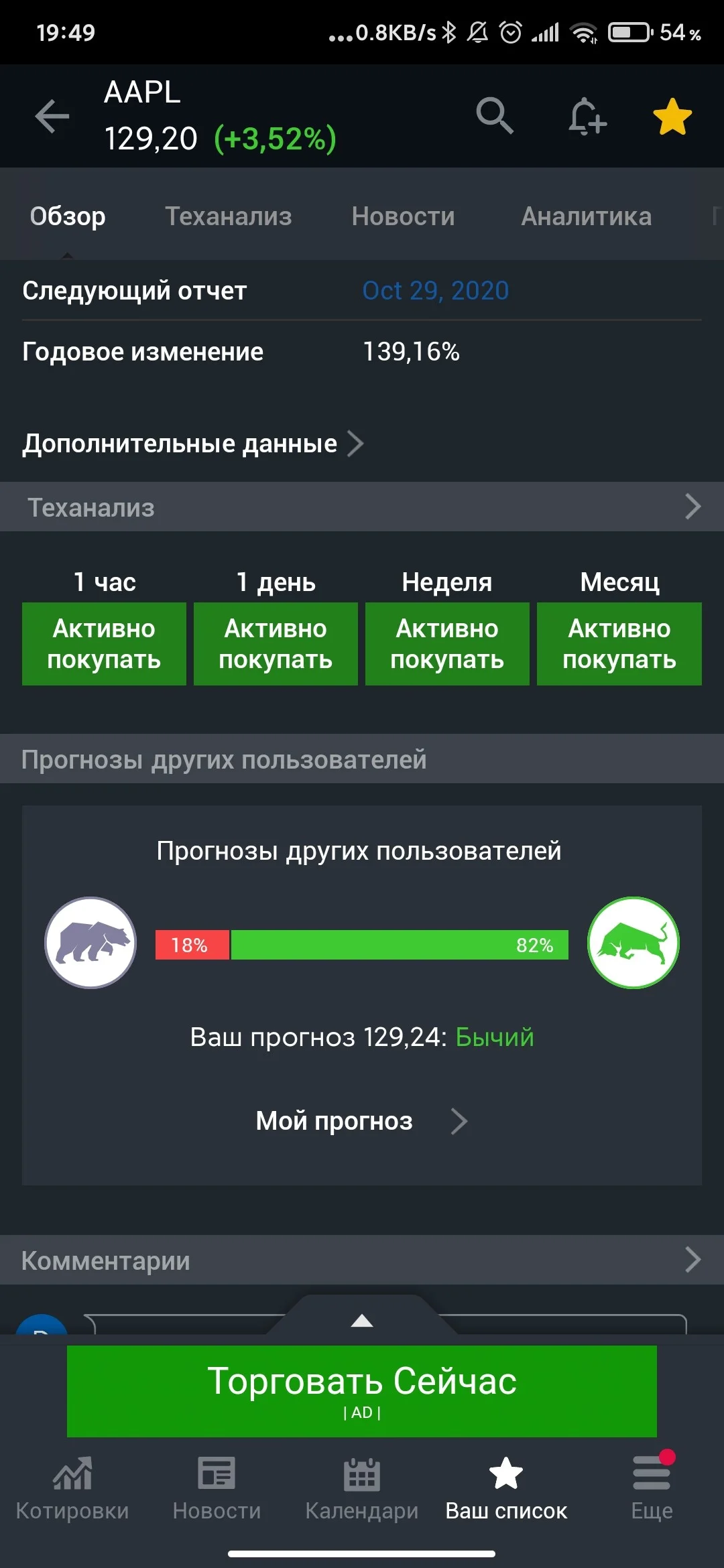Viewport: 724px width, 1568px height.
Task: Switch to the Котировки bottom tab
Action: (x=72, y=1489)
